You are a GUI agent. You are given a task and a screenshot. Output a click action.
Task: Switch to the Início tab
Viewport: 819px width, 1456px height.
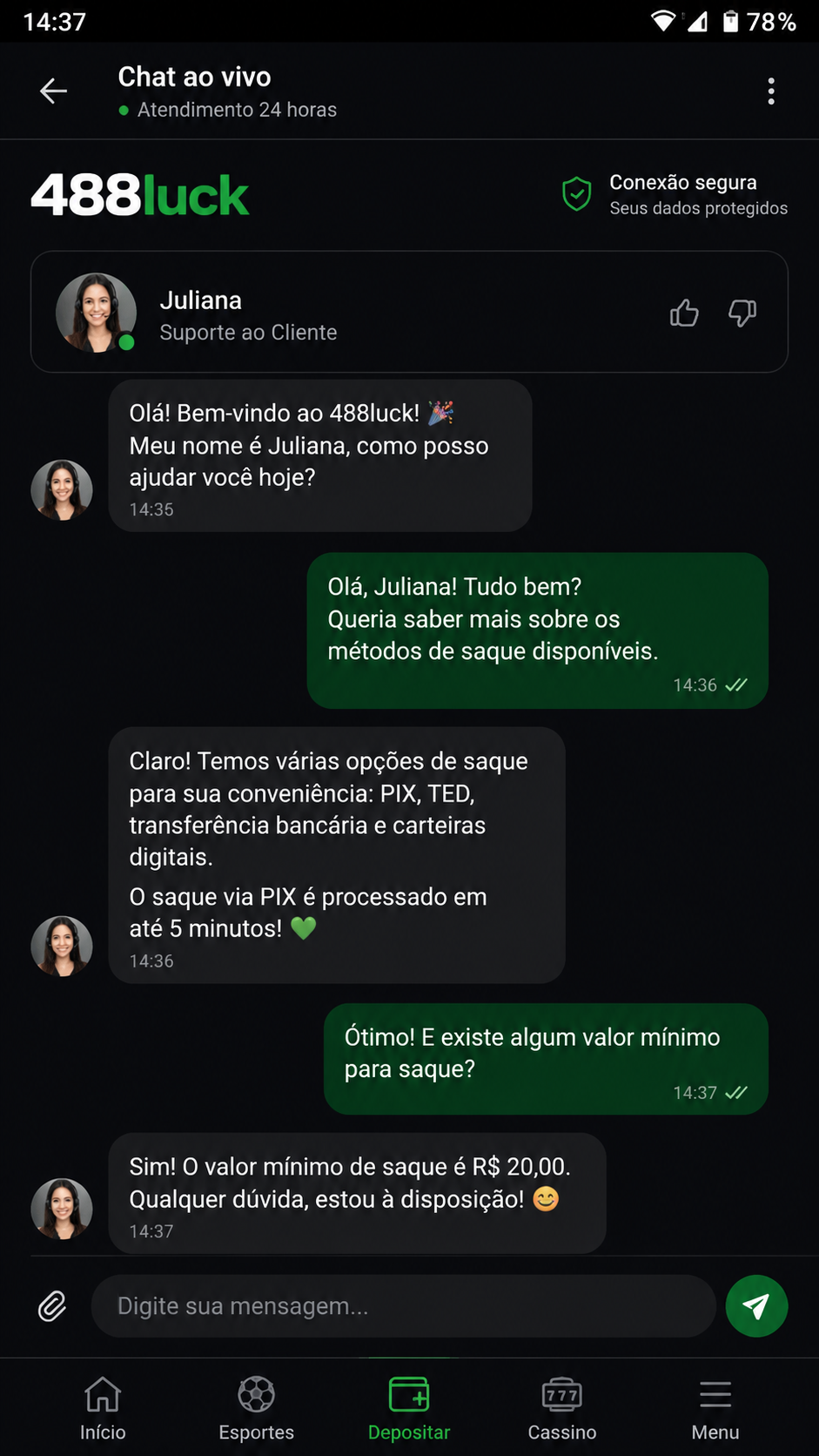point(103,1409)
